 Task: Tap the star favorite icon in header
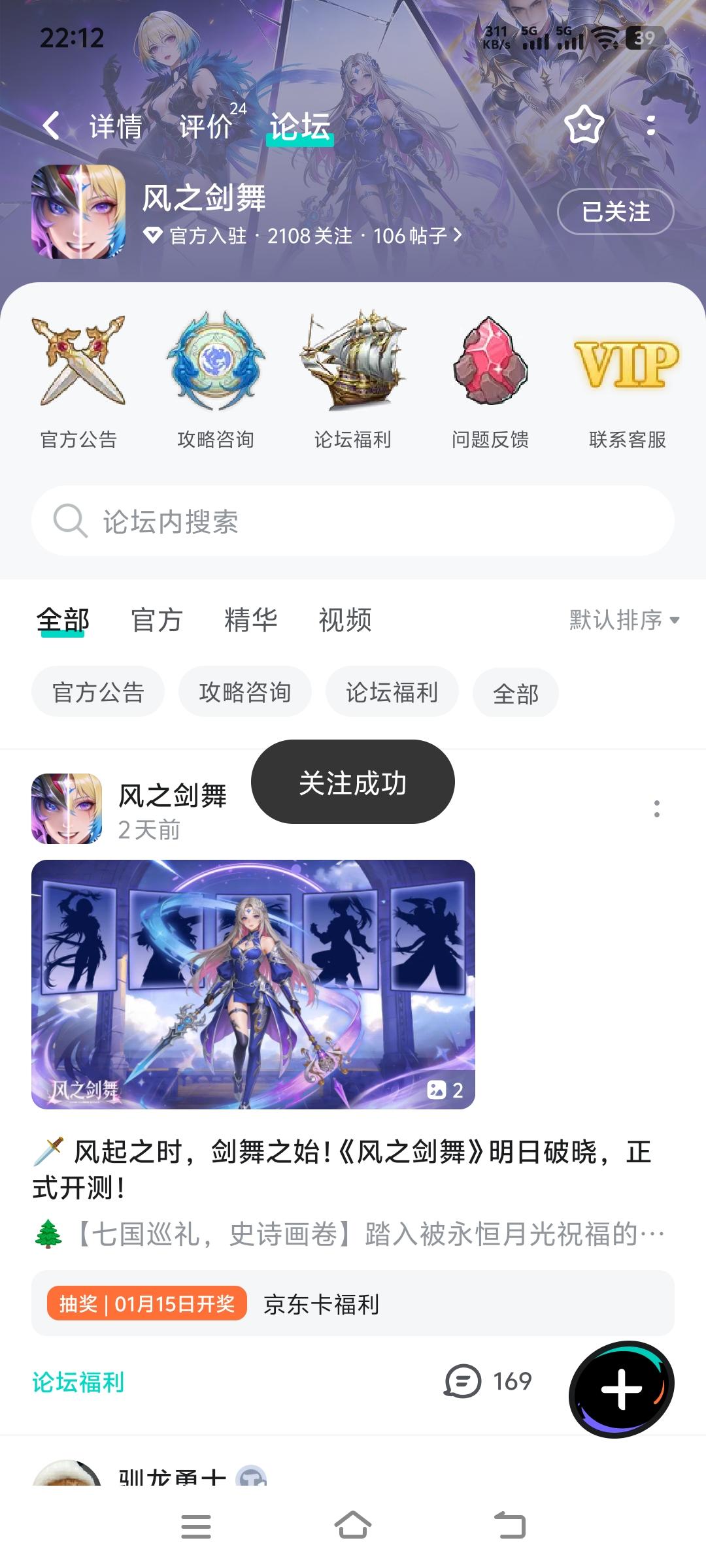coord(583,125)
